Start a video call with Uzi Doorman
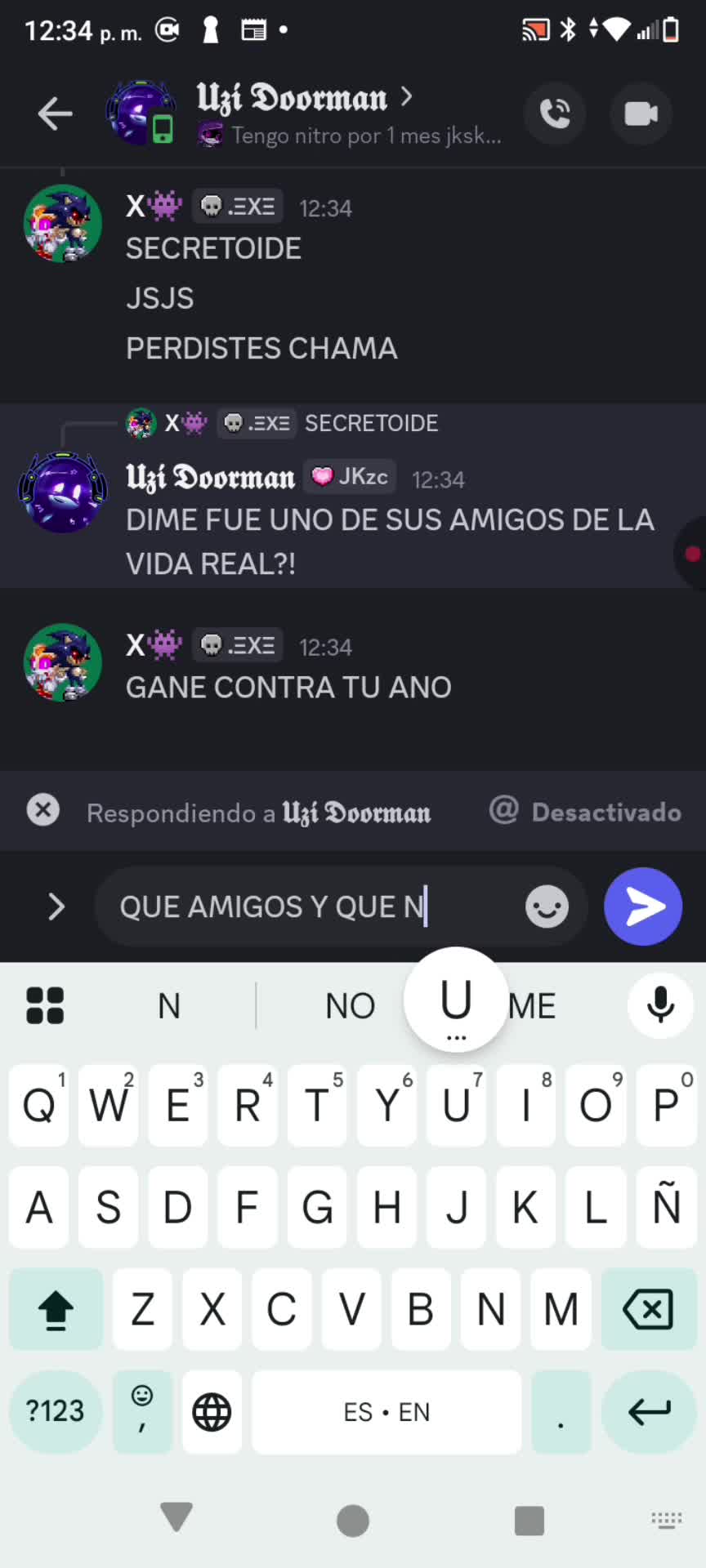Image resolution: width=706 pixels, height=1568 pixels. click(x=641, y=114)
